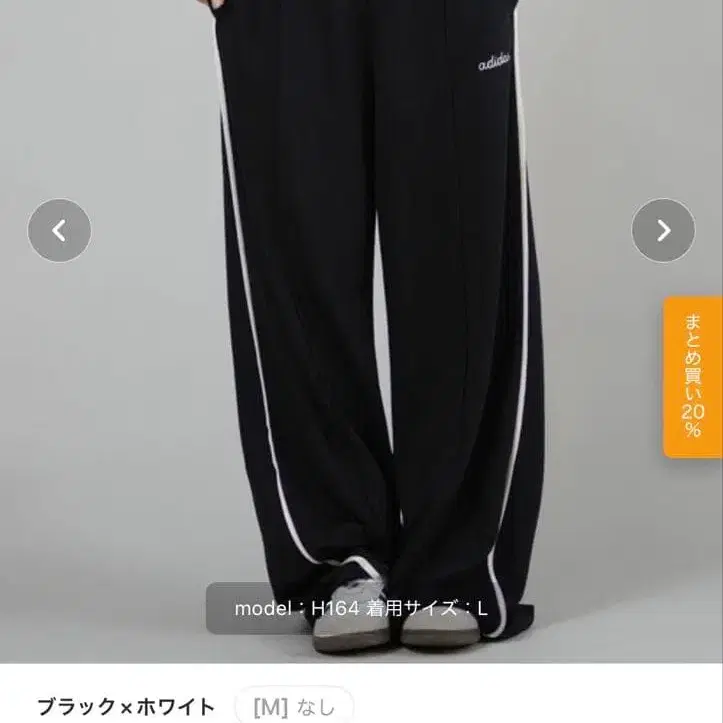Show the next product image
Screen dimensions: 723x723
click(x=663, y=231)
